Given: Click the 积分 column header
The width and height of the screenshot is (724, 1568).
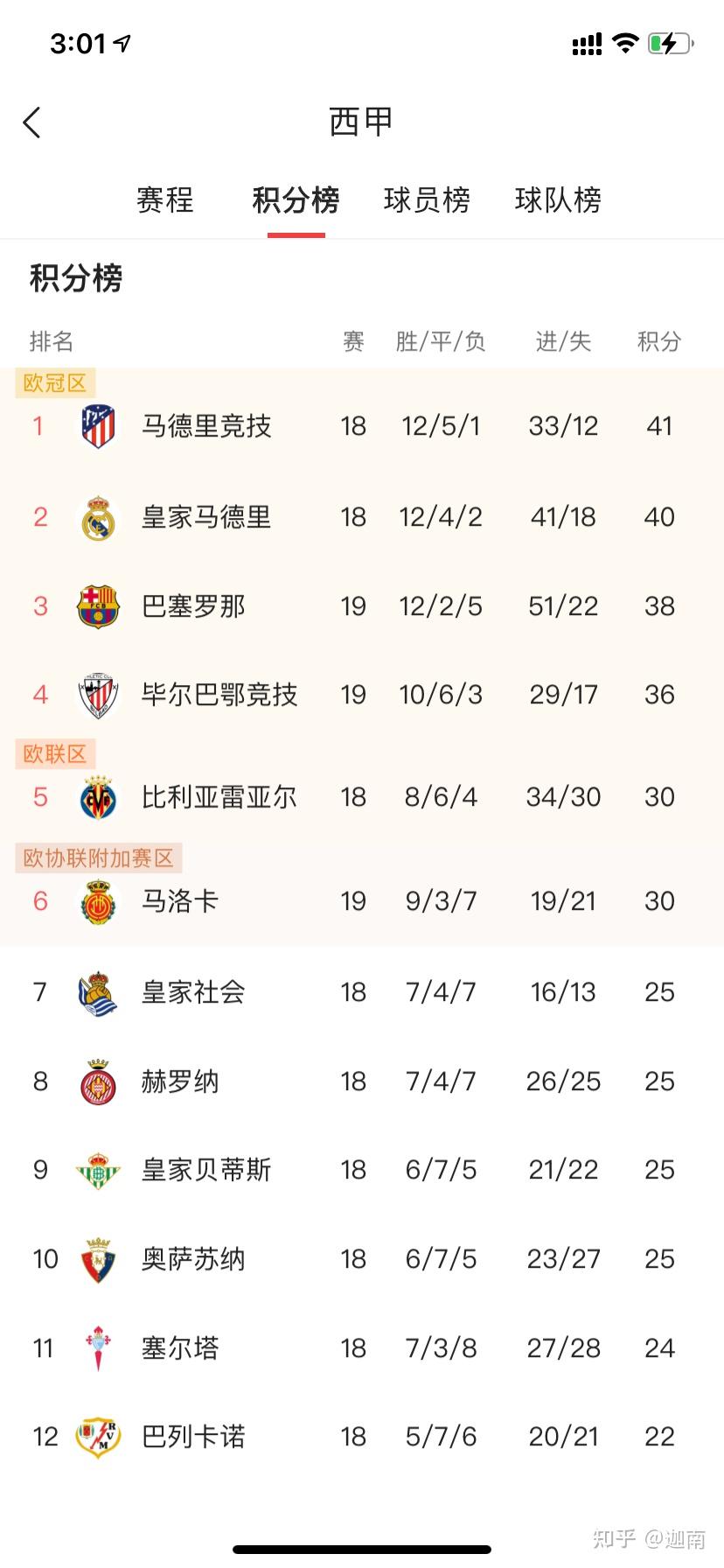Looking at the screenshot, I should [658, 342].
